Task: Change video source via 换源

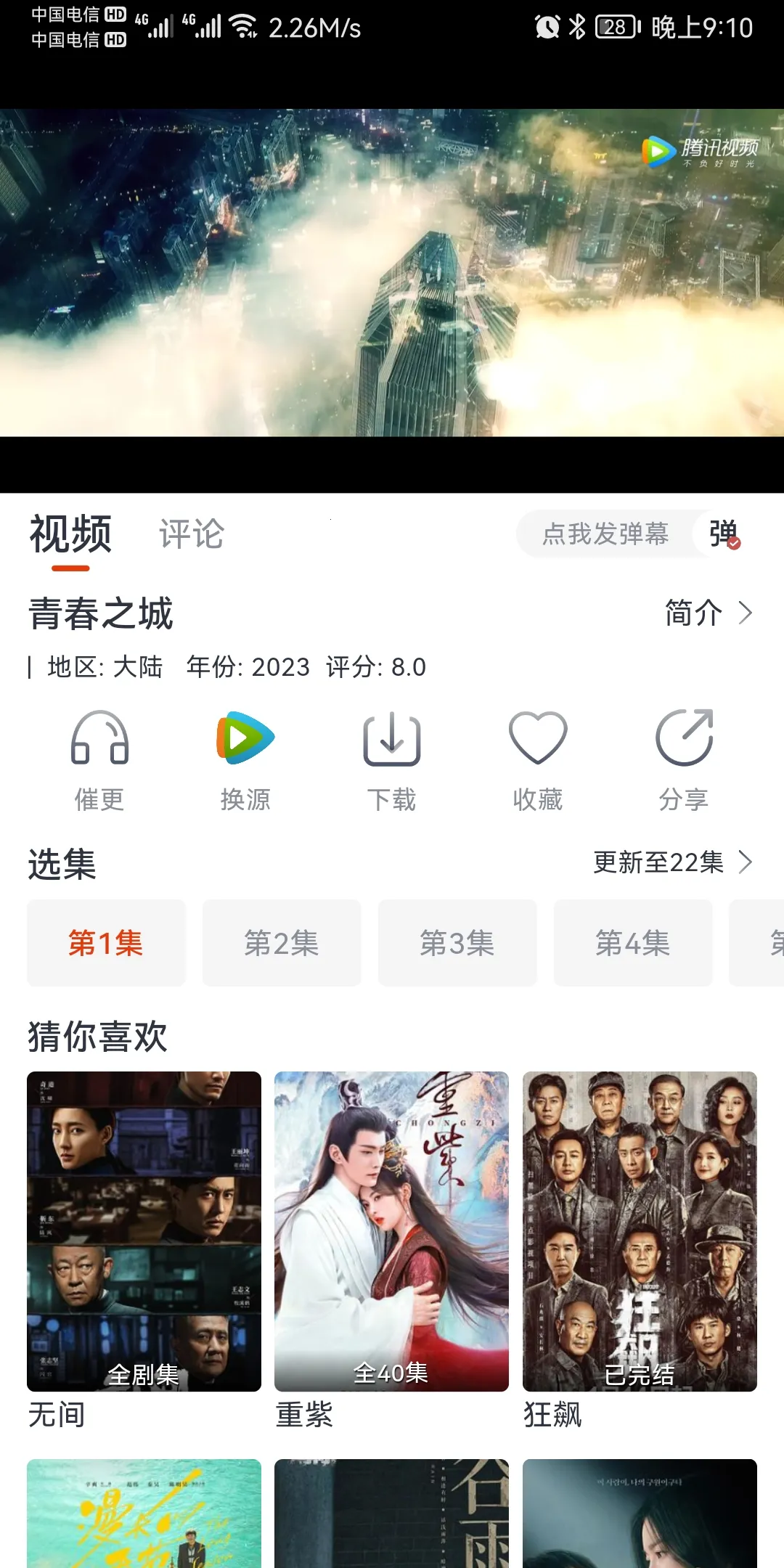Action: [x=245, y=740]
